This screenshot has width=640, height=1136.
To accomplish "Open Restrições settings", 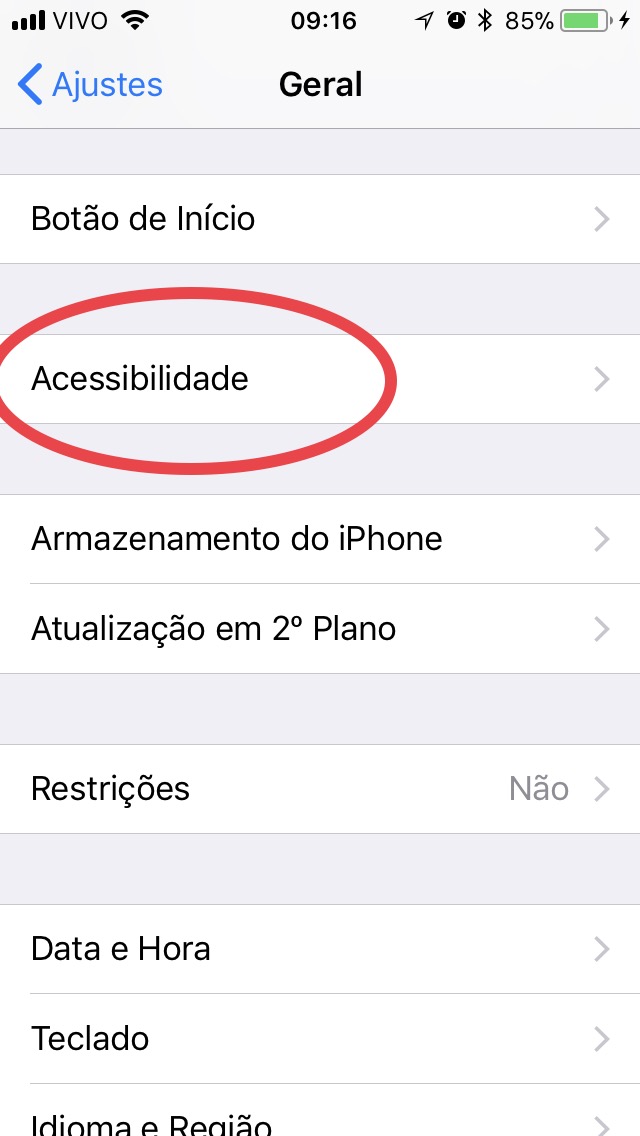I will point(320,789).
